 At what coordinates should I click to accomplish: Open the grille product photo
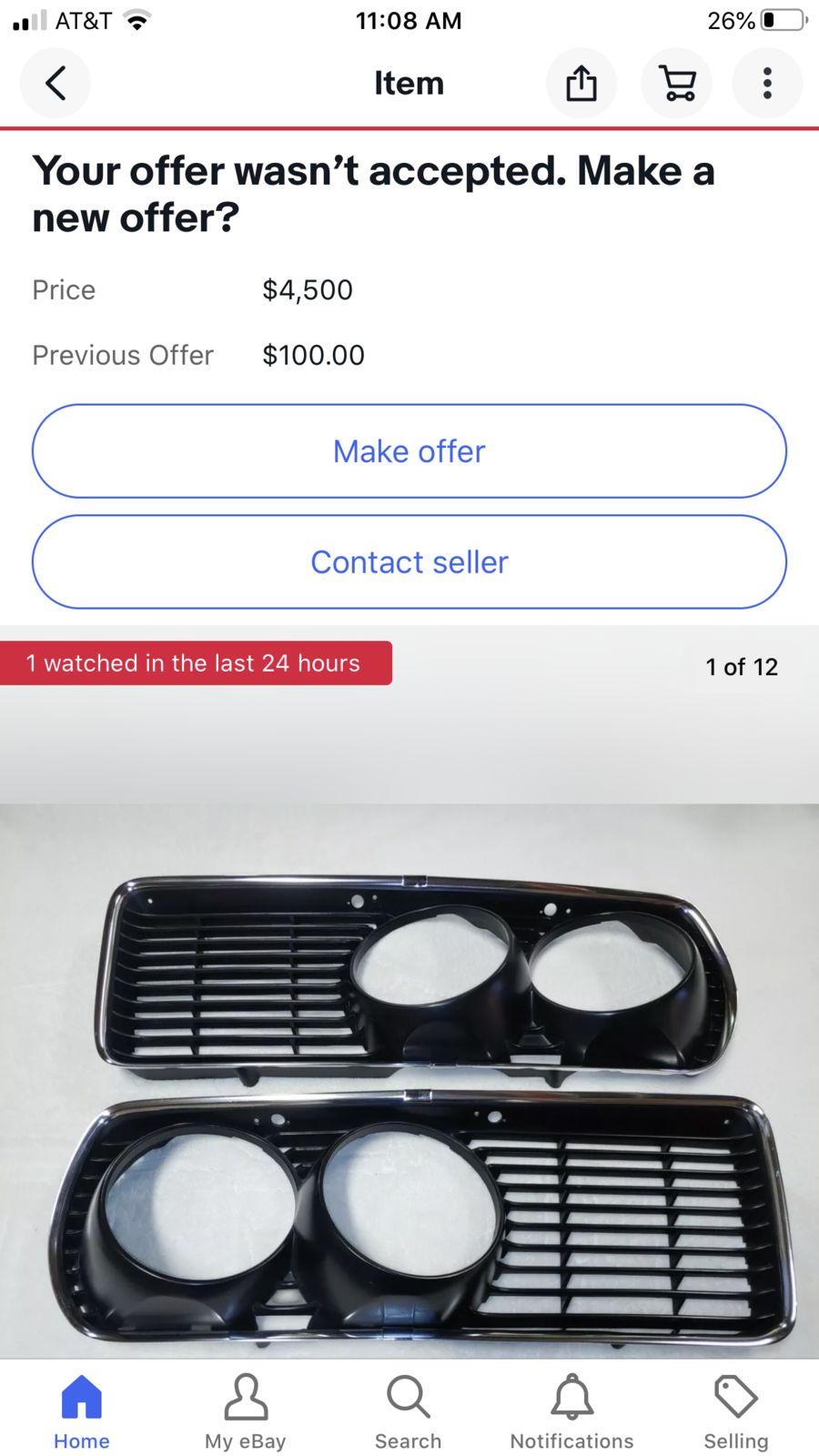[409, 1083]
